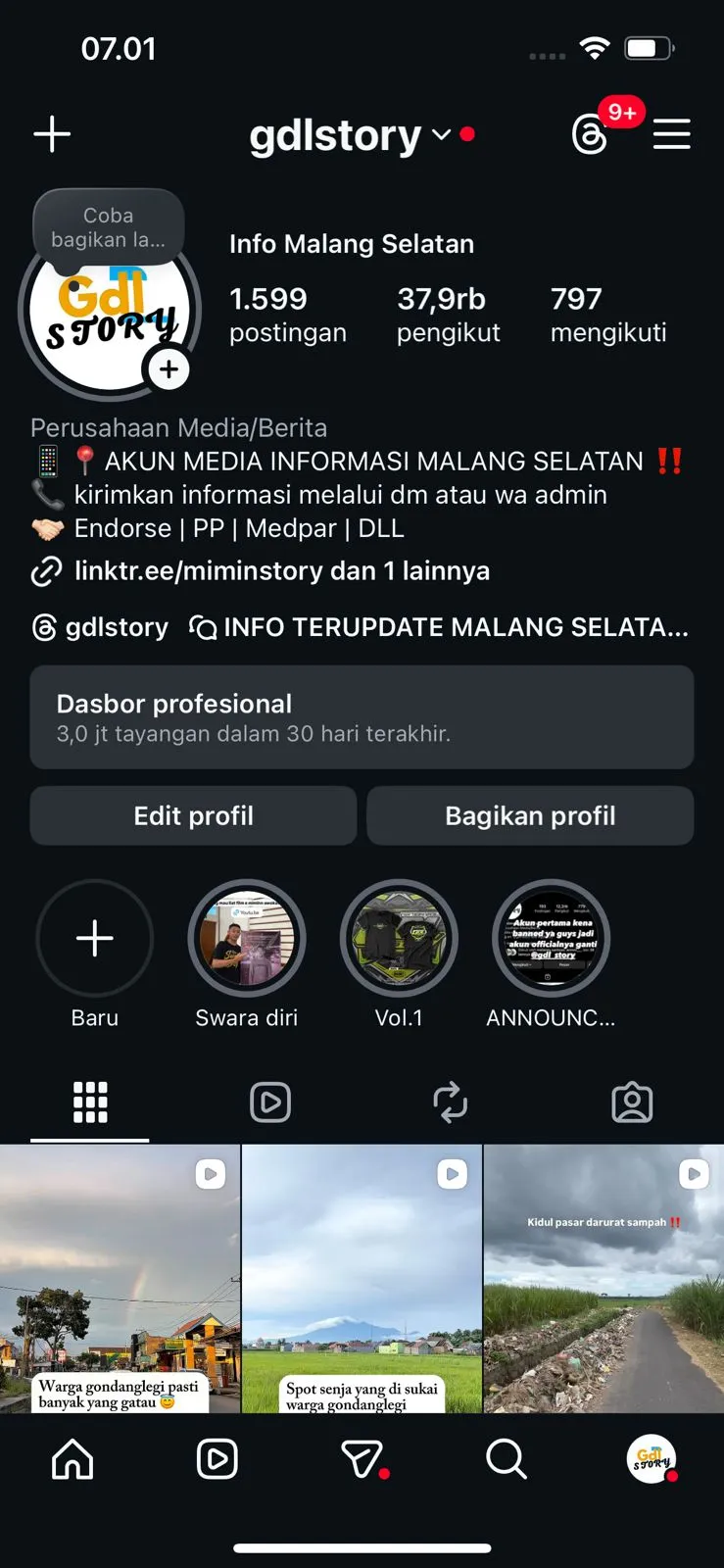Tap the plus icon to create content
This screenshot has height=1568, width=724.
click(52, 134)
